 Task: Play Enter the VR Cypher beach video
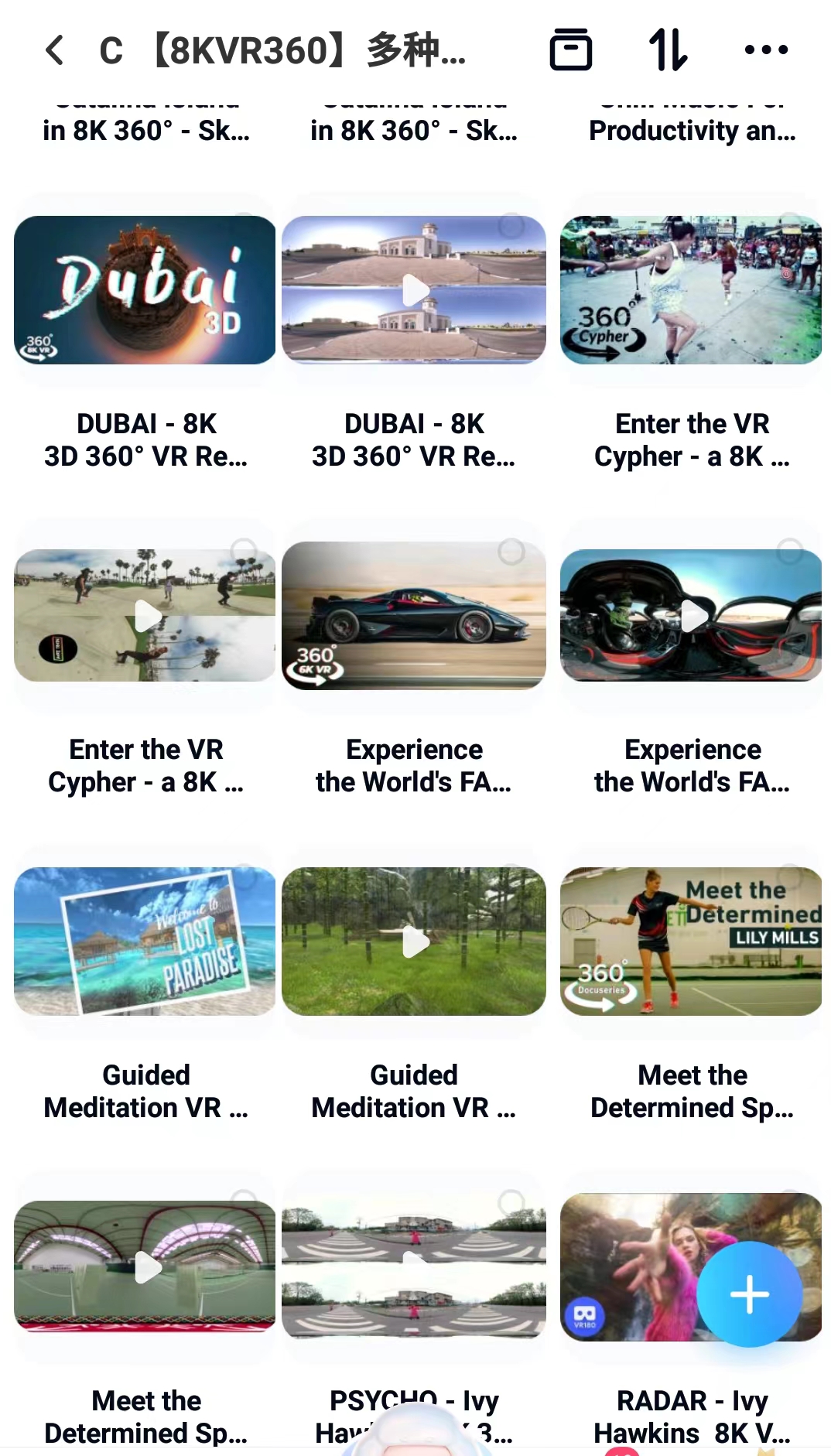point(145,616)
